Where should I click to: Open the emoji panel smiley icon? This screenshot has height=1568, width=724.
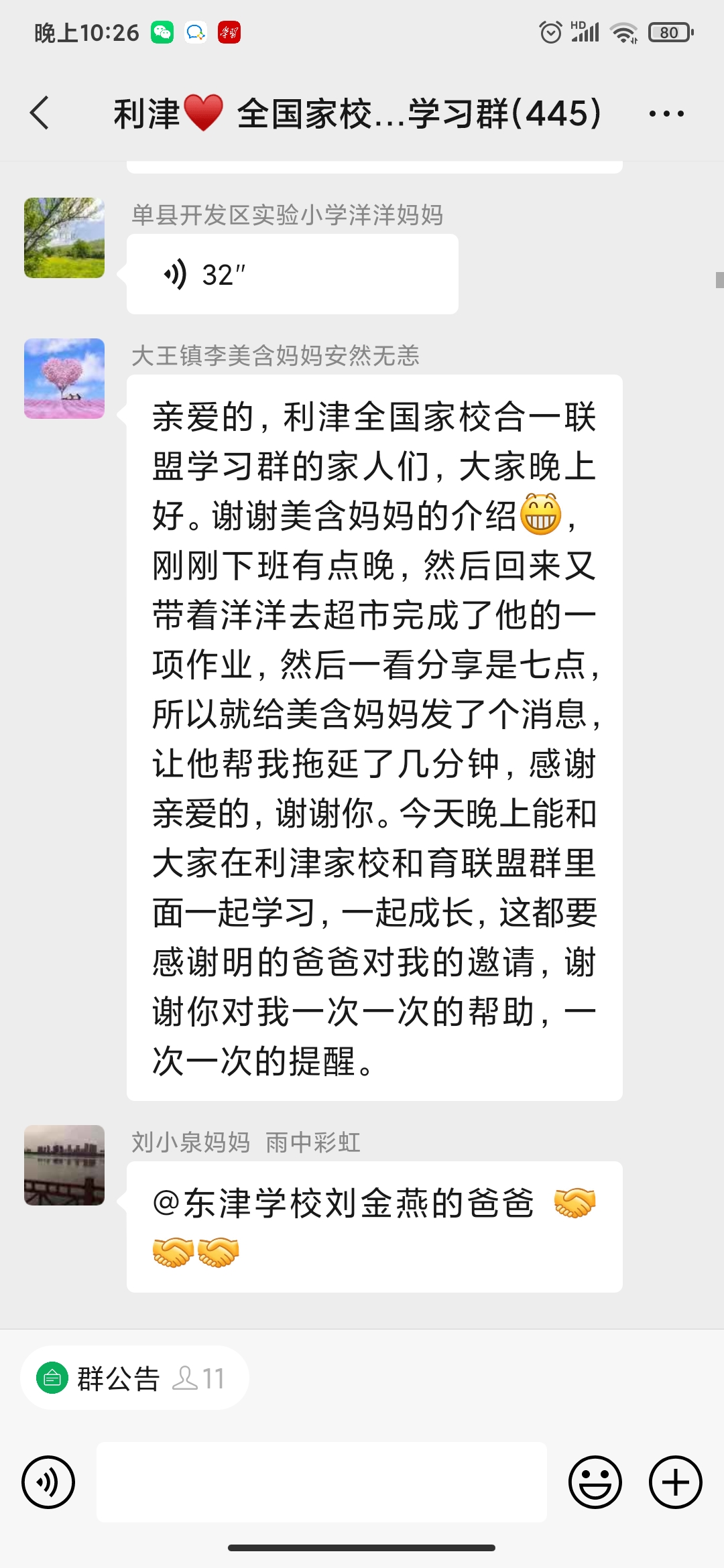tap(595, 1482)
